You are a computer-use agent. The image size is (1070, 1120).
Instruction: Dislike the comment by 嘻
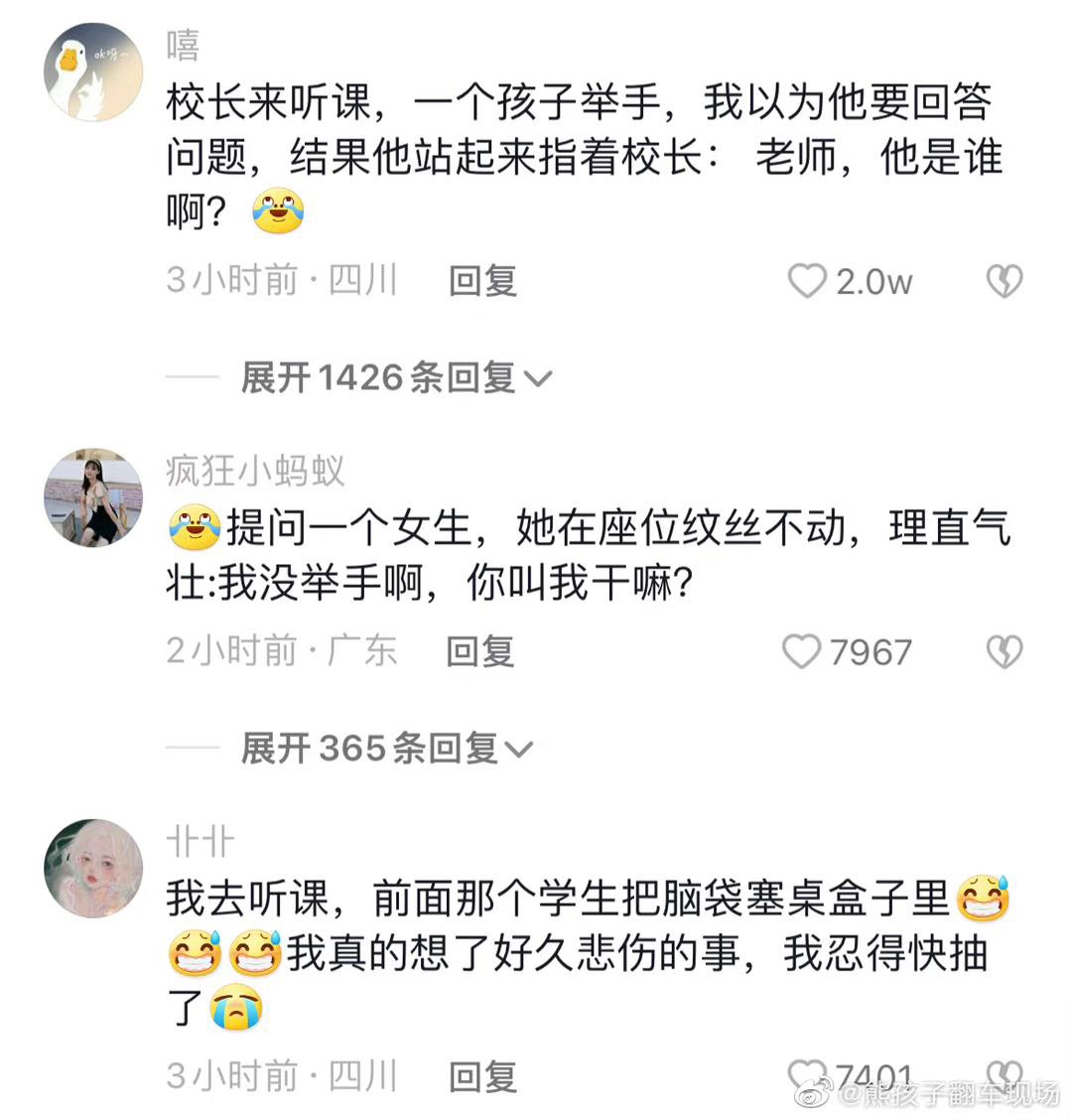1003,281
